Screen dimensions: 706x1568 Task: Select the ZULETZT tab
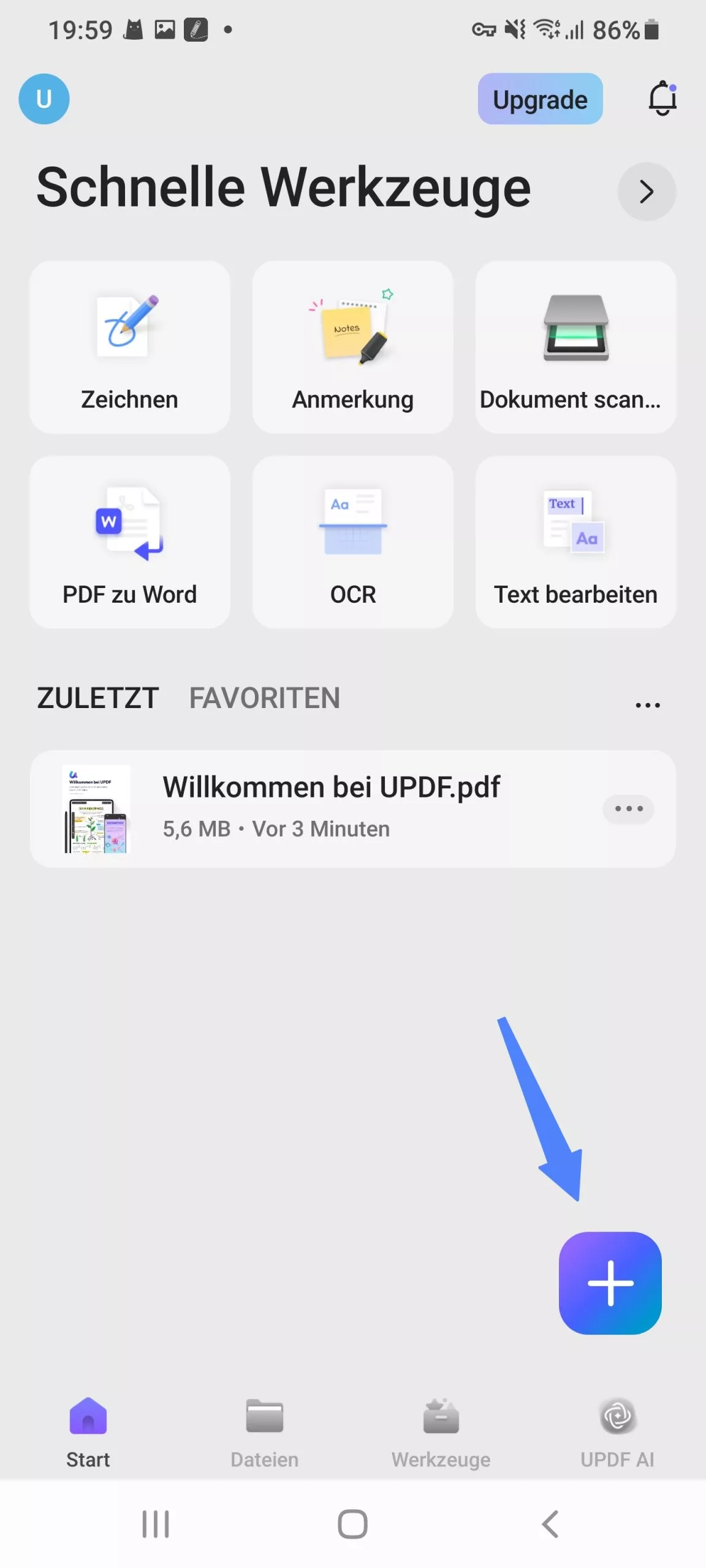pyautogui.click(x=96, y=698)
